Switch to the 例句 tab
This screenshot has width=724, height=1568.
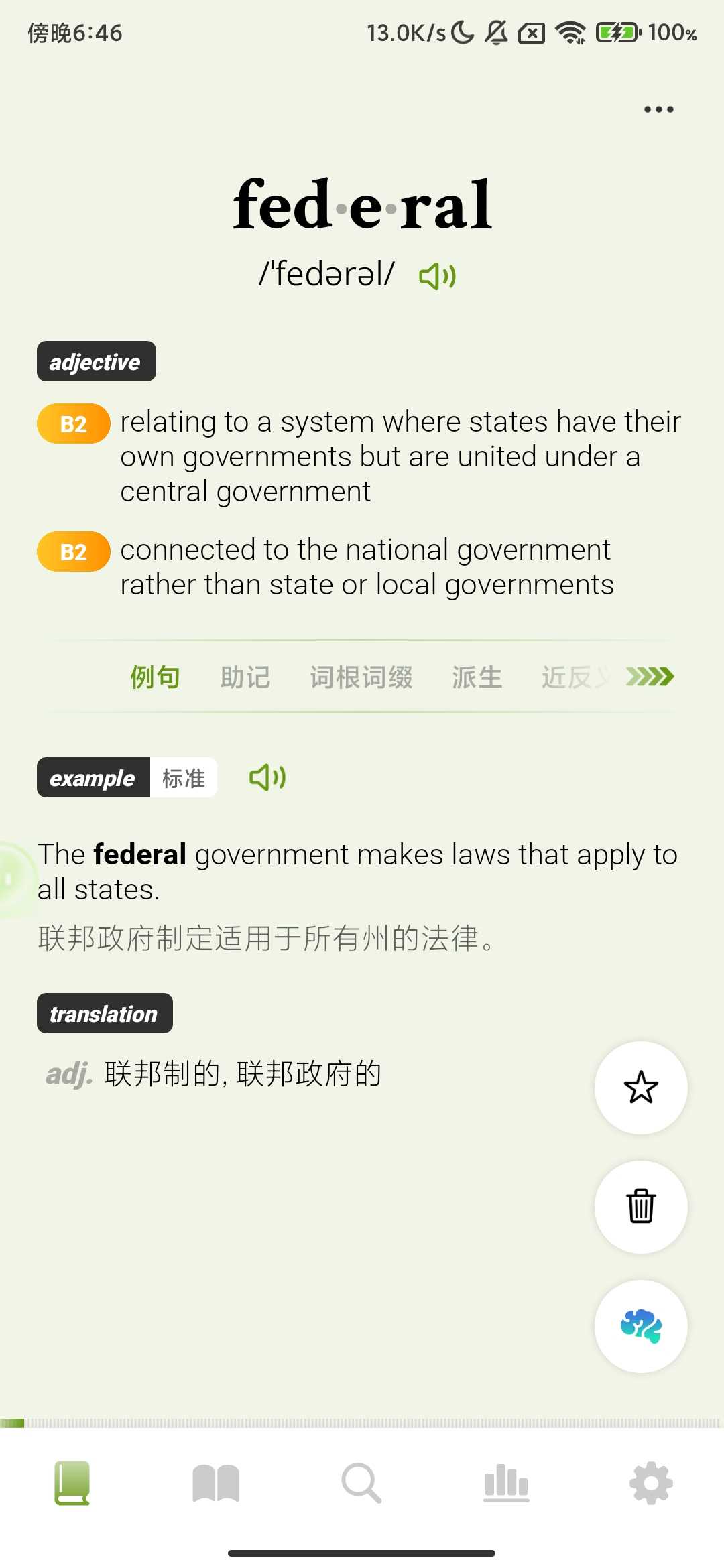tap(155, 677)
